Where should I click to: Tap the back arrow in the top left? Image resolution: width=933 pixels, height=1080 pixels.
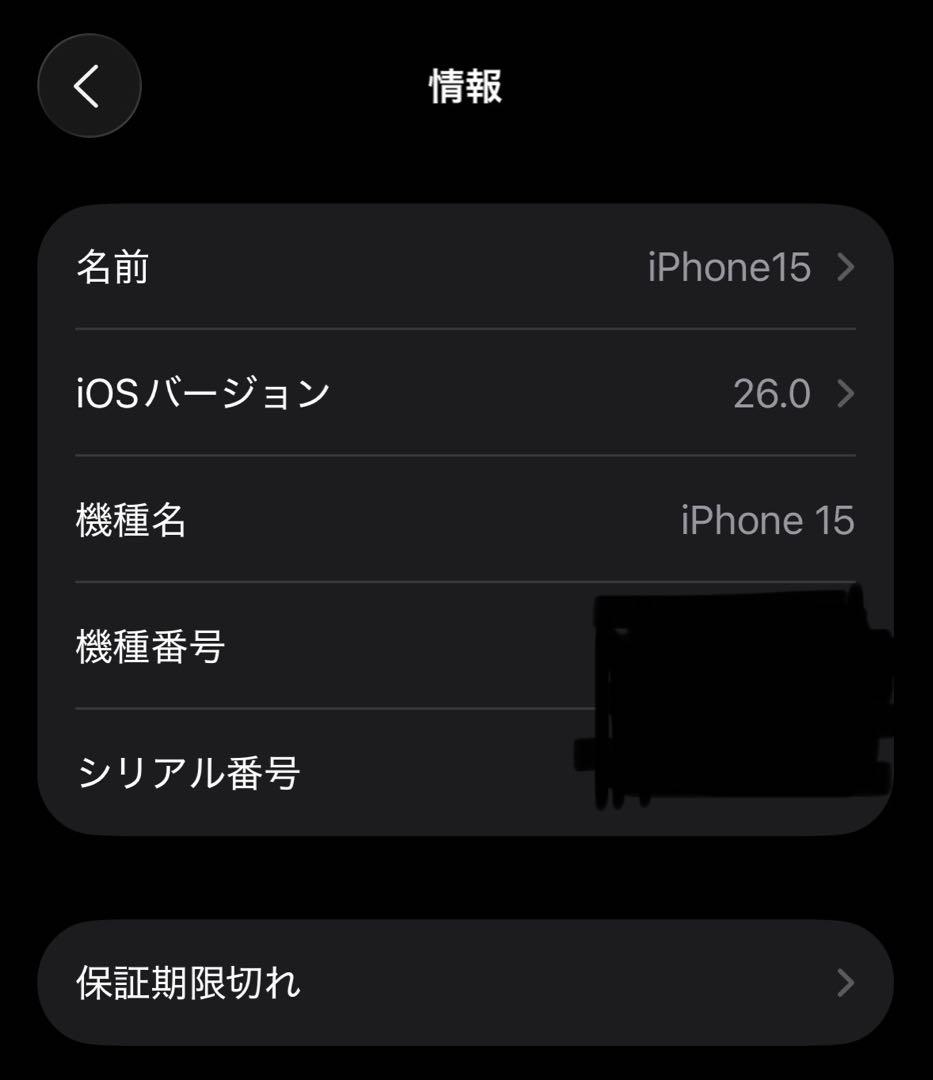tap(88, 85)
